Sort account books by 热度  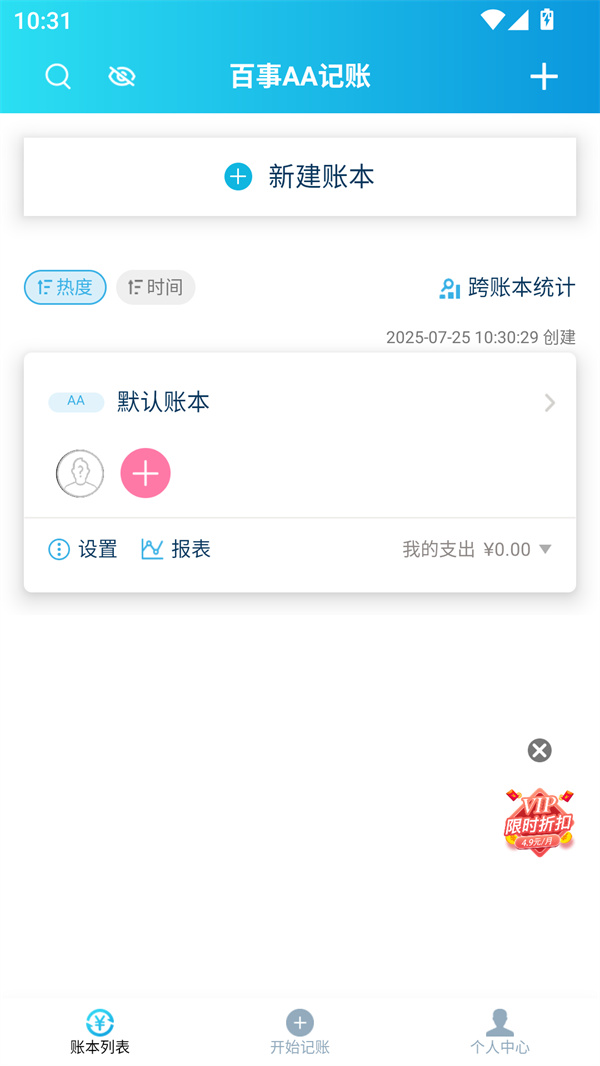pos(65,288)
